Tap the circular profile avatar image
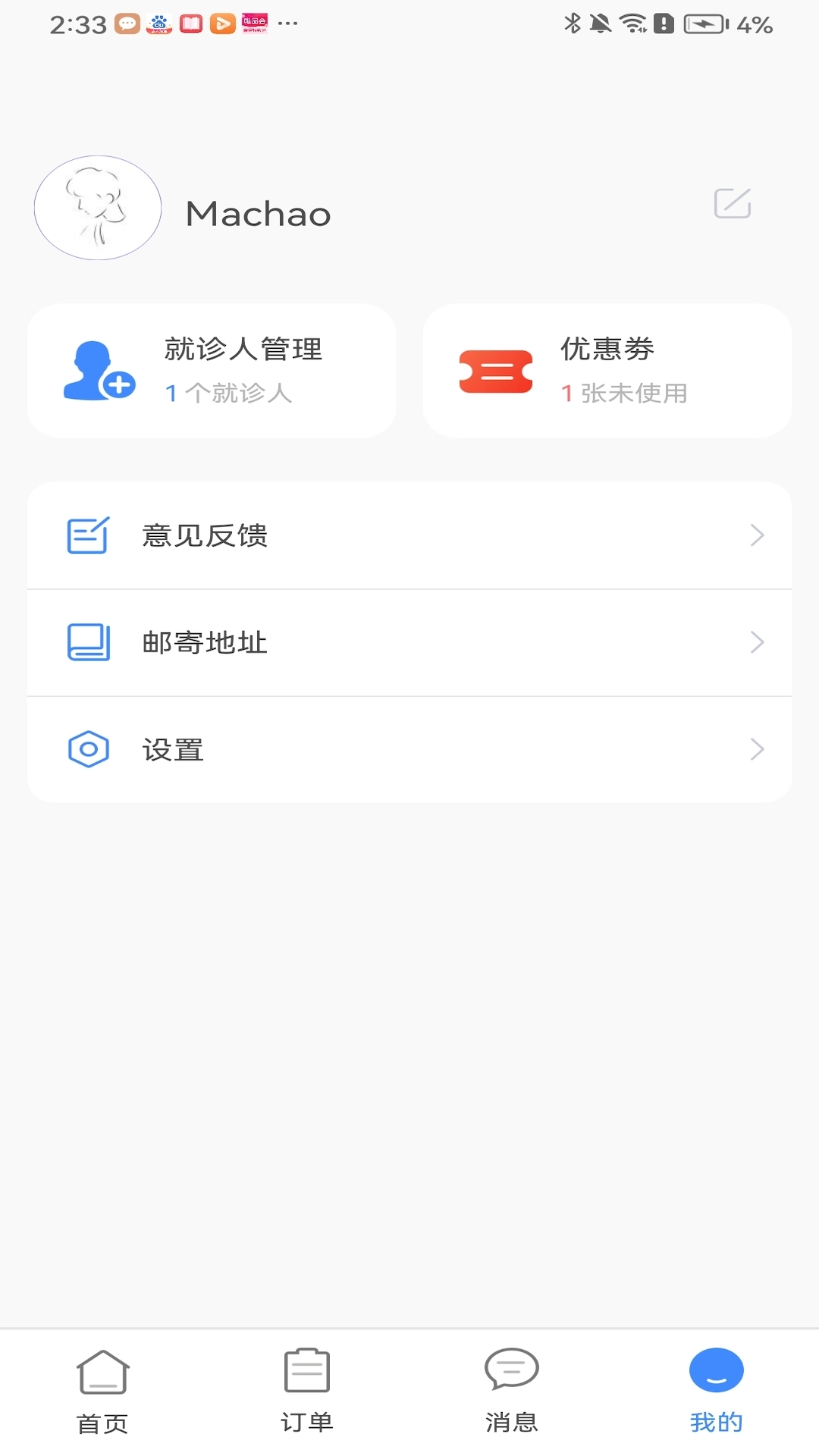The image size is (819, 1456). pos(96,206)
